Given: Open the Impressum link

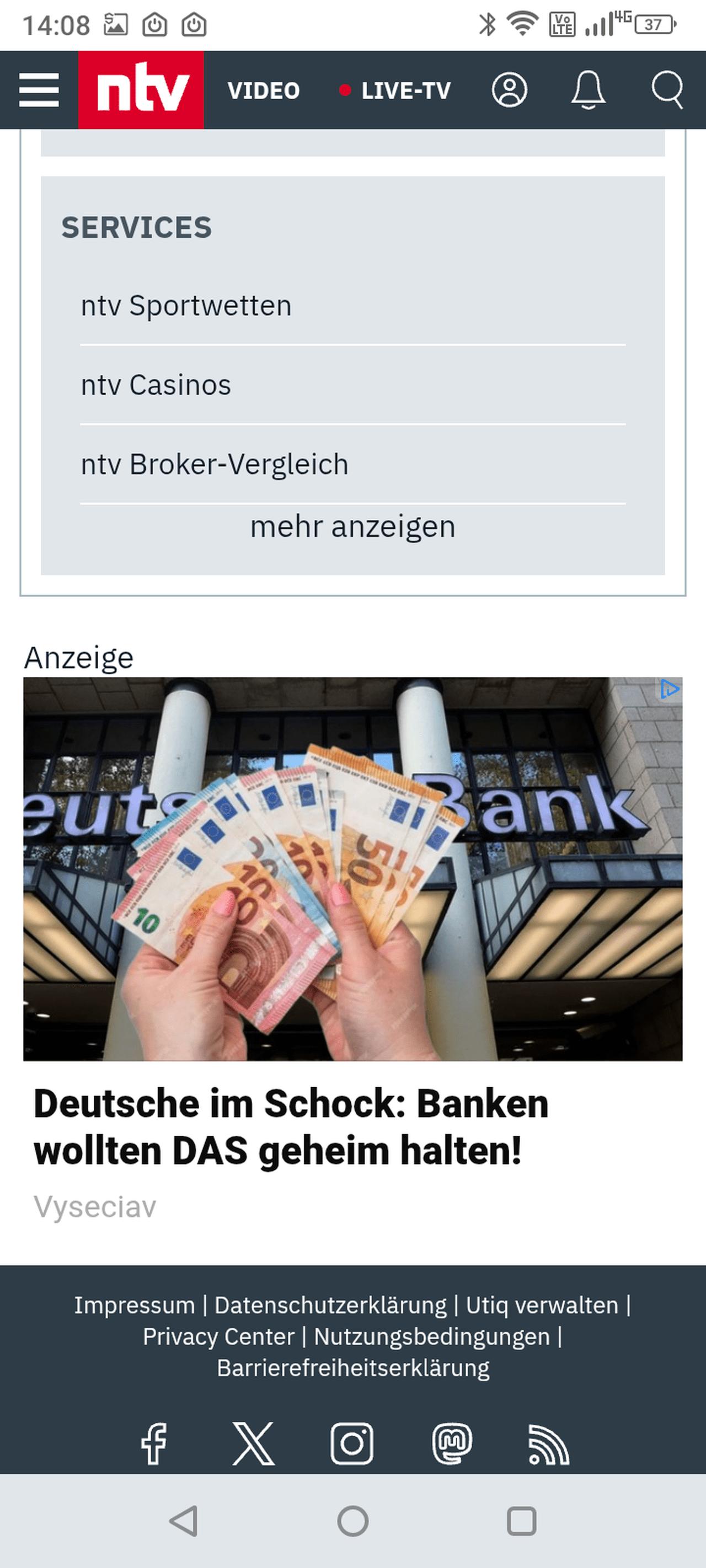Looking at the screenshot, I should click(x=135, y=1305).
